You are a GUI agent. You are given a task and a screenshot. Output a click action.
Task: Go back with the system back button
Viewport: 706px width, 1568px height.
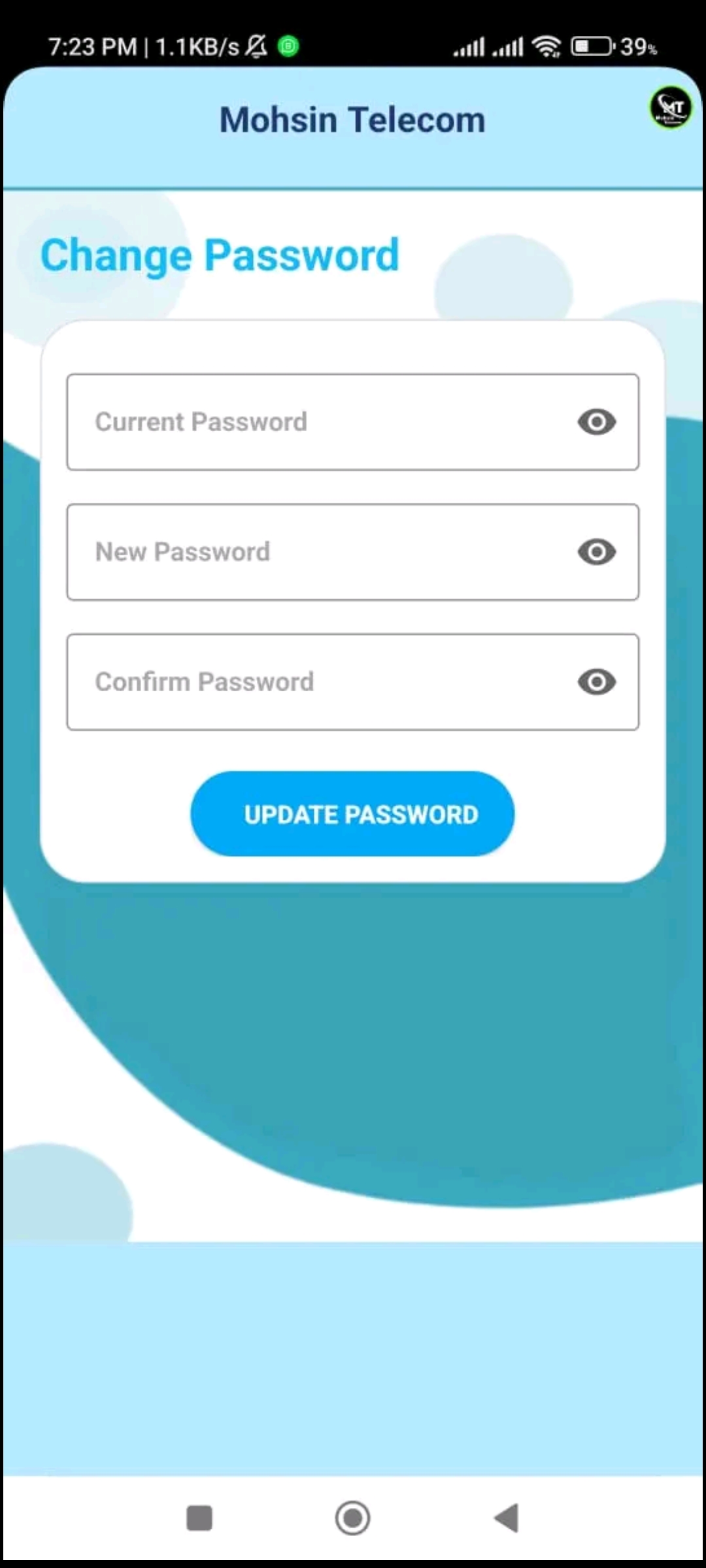pyautogui.click(x=507, y=1518)
